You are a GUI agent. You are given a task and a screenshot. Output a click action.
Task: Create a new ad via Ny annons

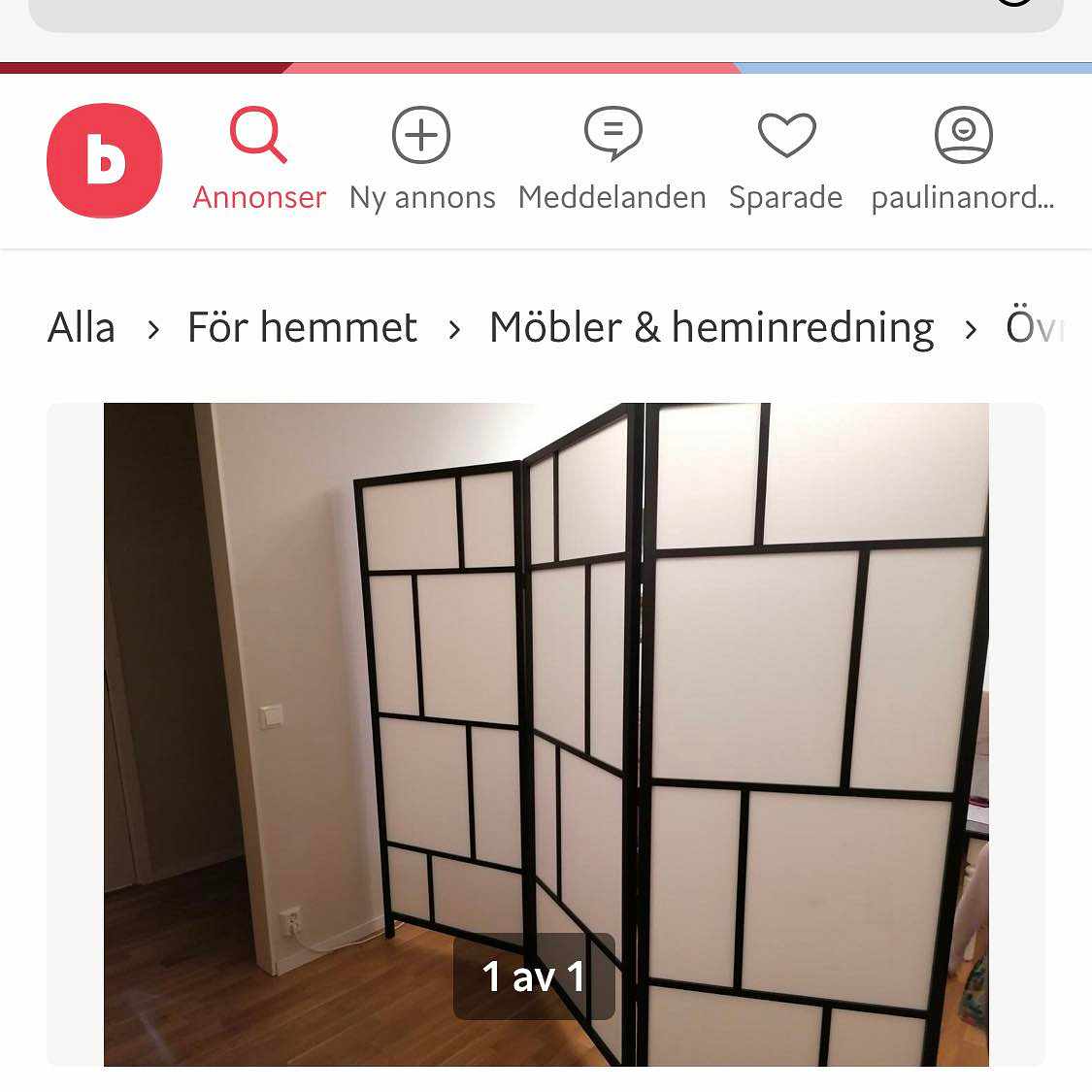click(x=421, y=159)
